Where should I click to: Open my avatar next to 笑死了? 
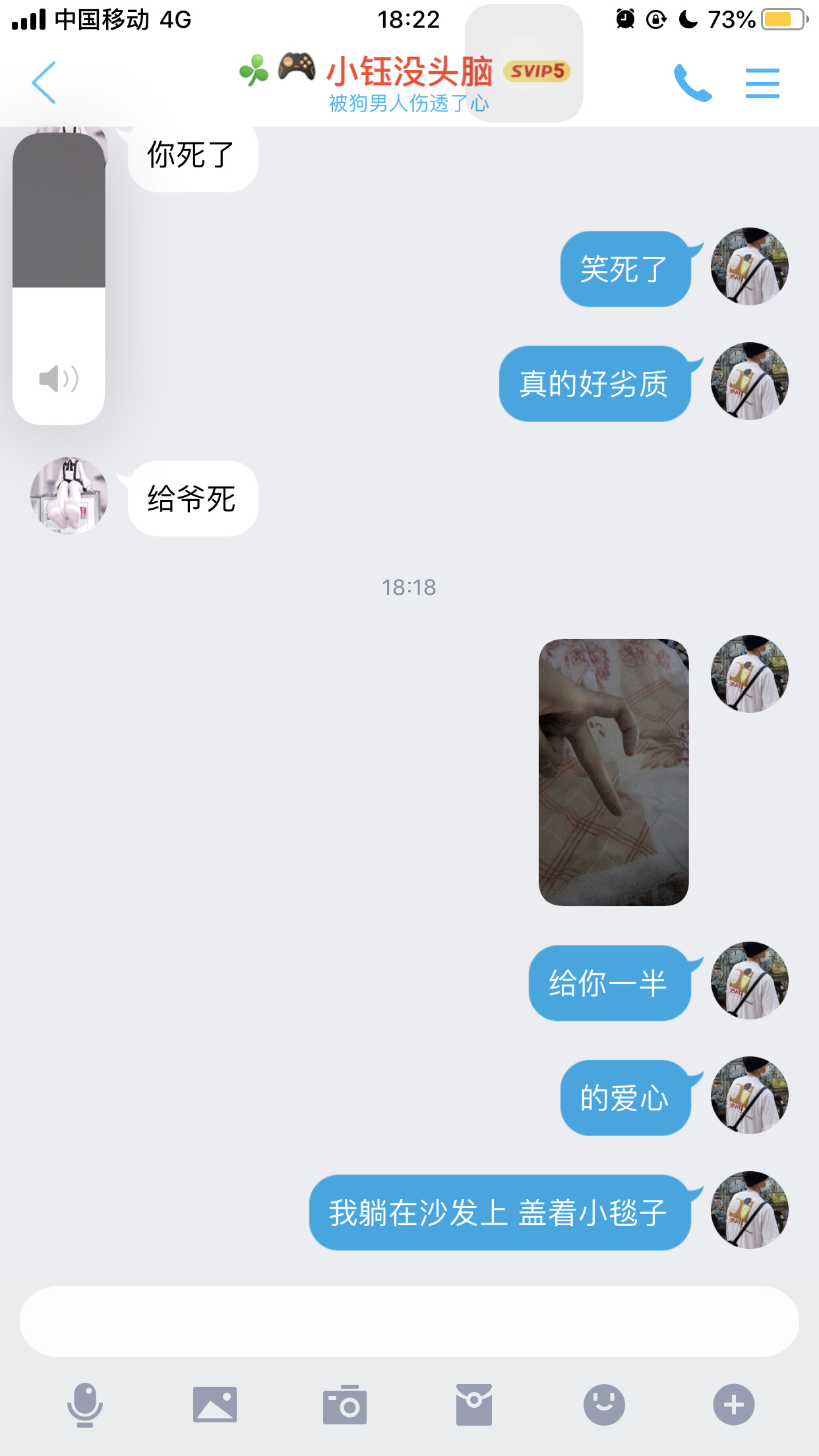pos(750,266)
